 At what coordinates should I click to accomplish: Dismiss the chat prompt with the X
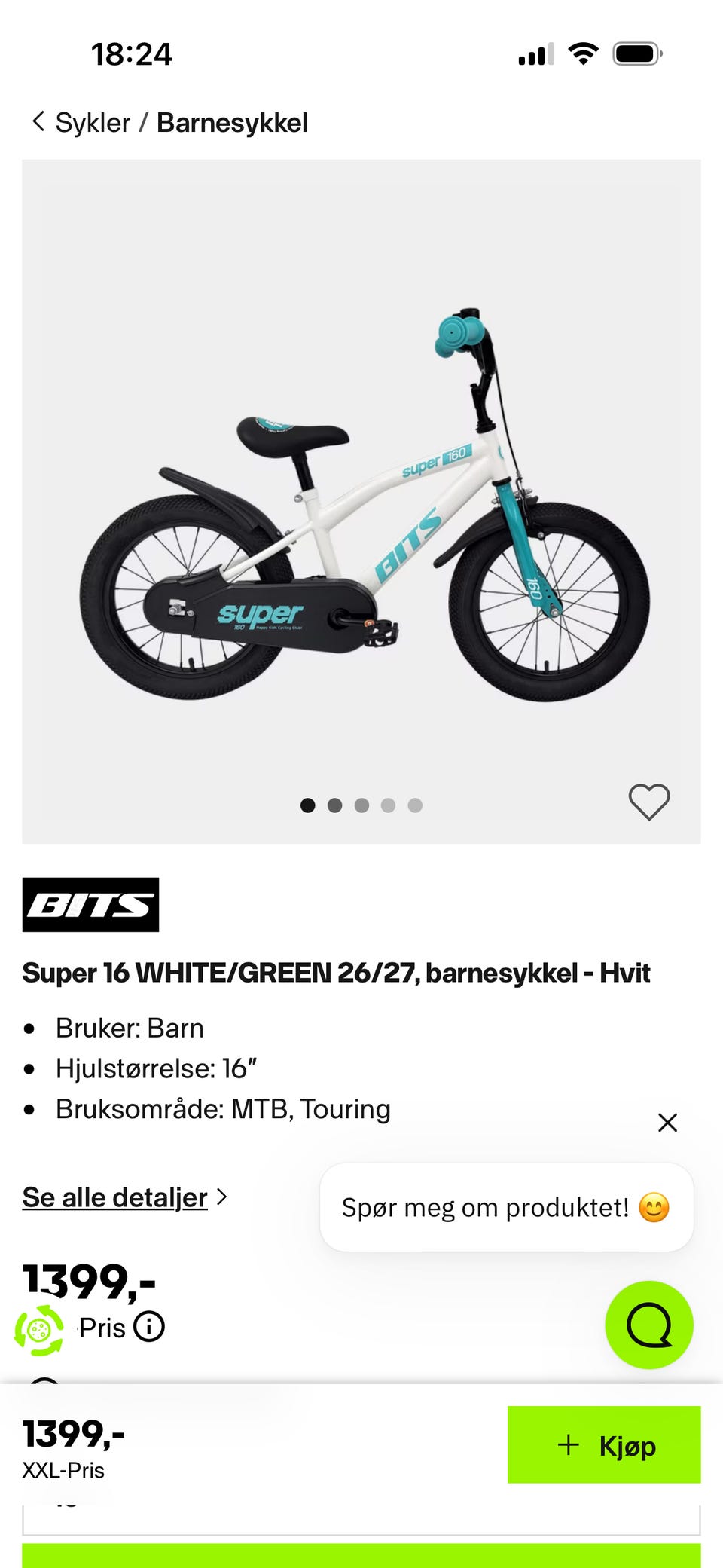667,1123
